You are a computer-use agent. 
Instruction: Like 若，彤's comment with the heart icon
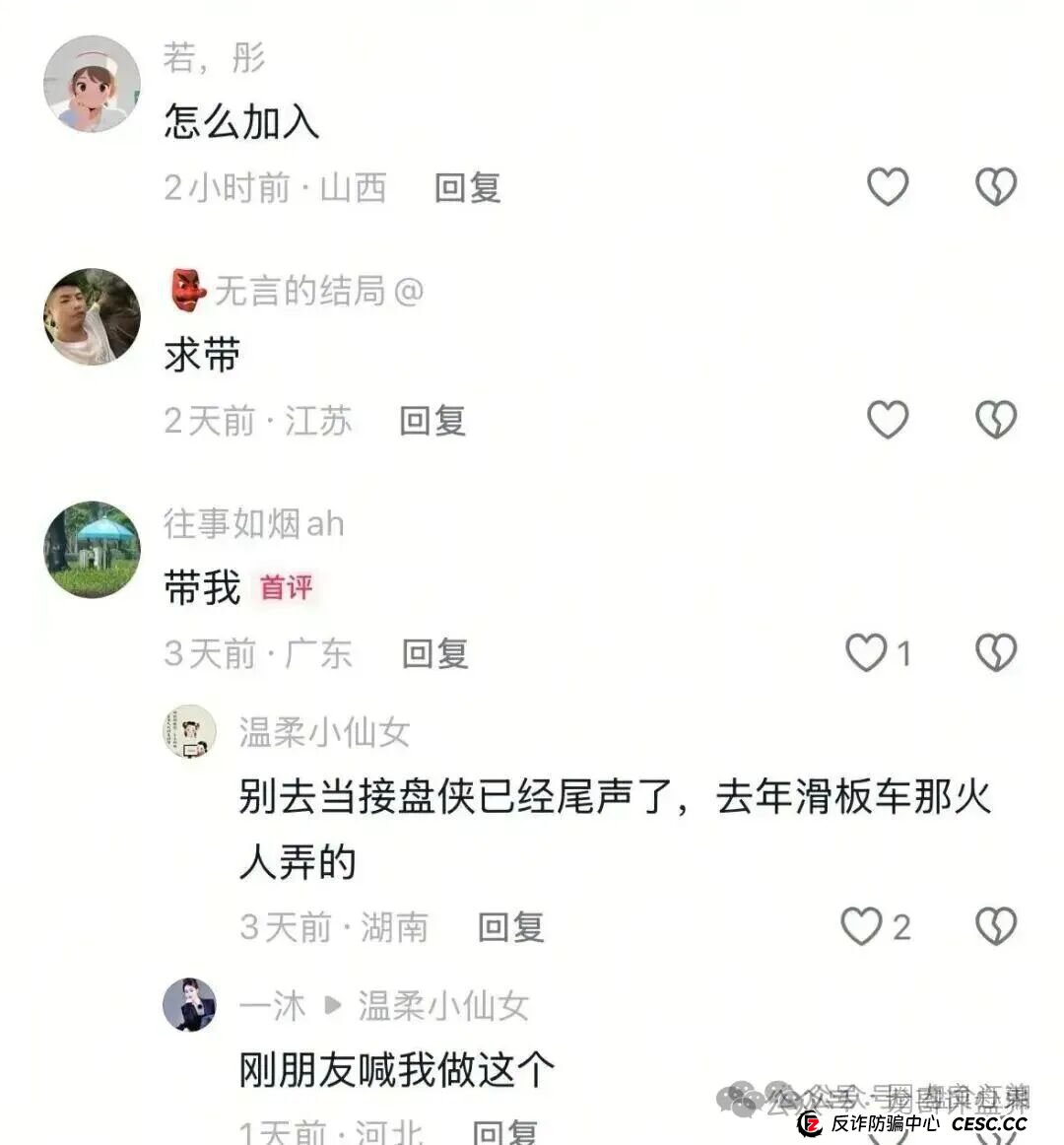tap(888, 187)
